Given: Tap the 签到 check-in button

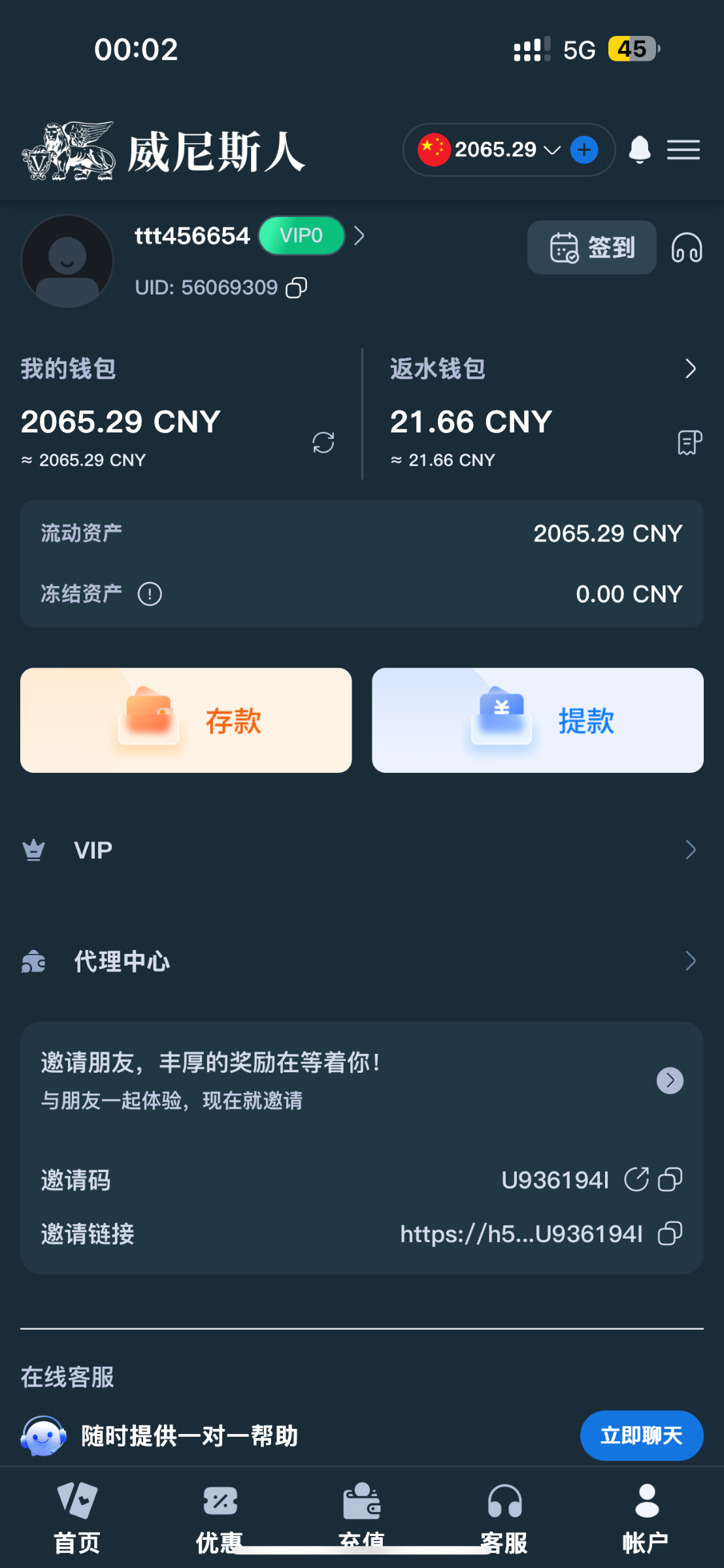Looking at the screenshot, I should [591, 248].
